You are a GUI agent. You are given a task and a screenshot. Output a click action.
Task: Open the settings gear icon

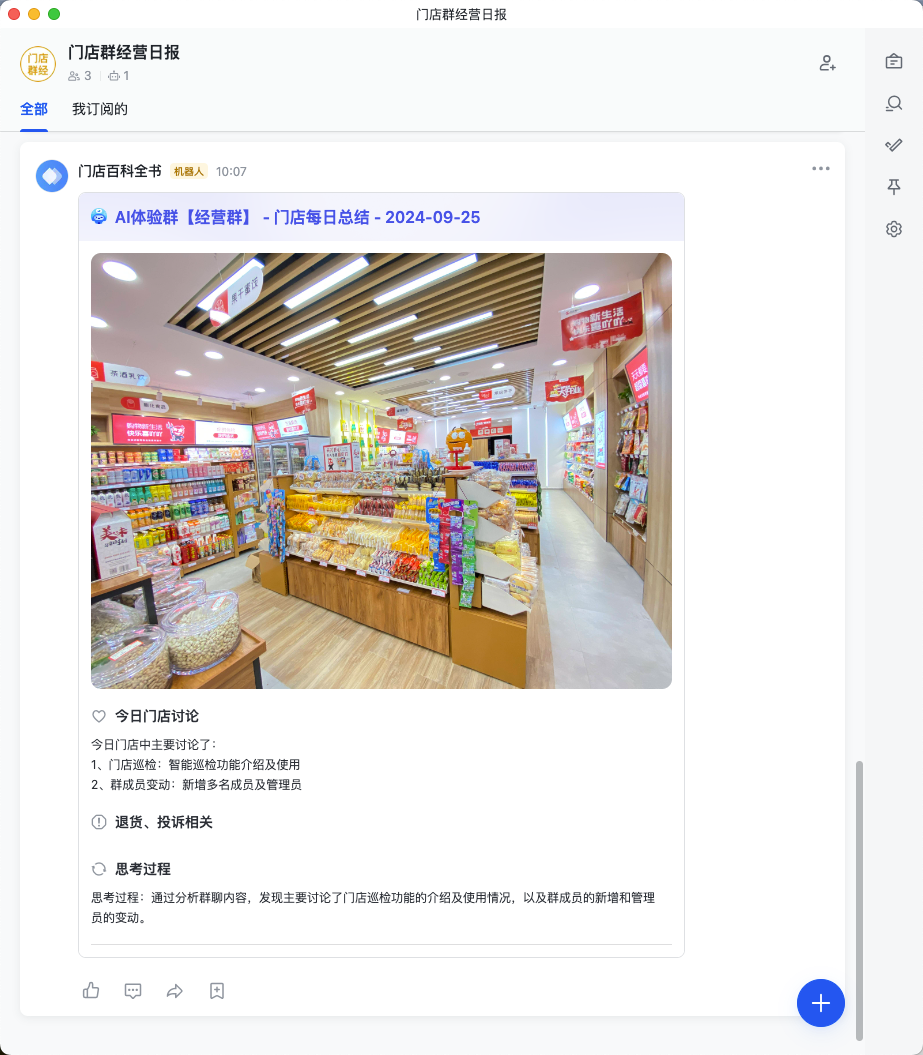click(894, 229)
